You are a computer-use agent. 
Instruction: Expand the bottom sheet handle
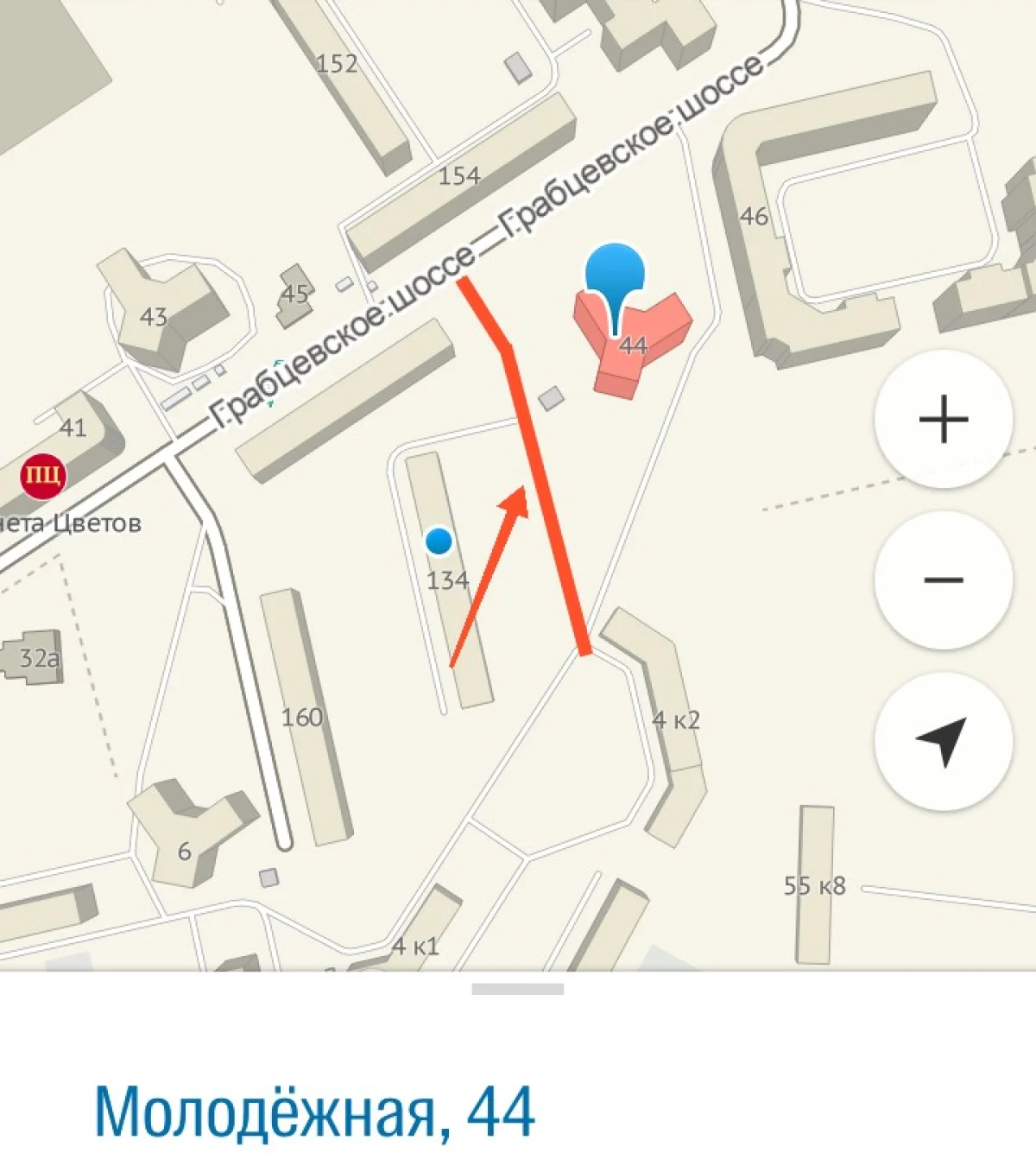(517, 989)
